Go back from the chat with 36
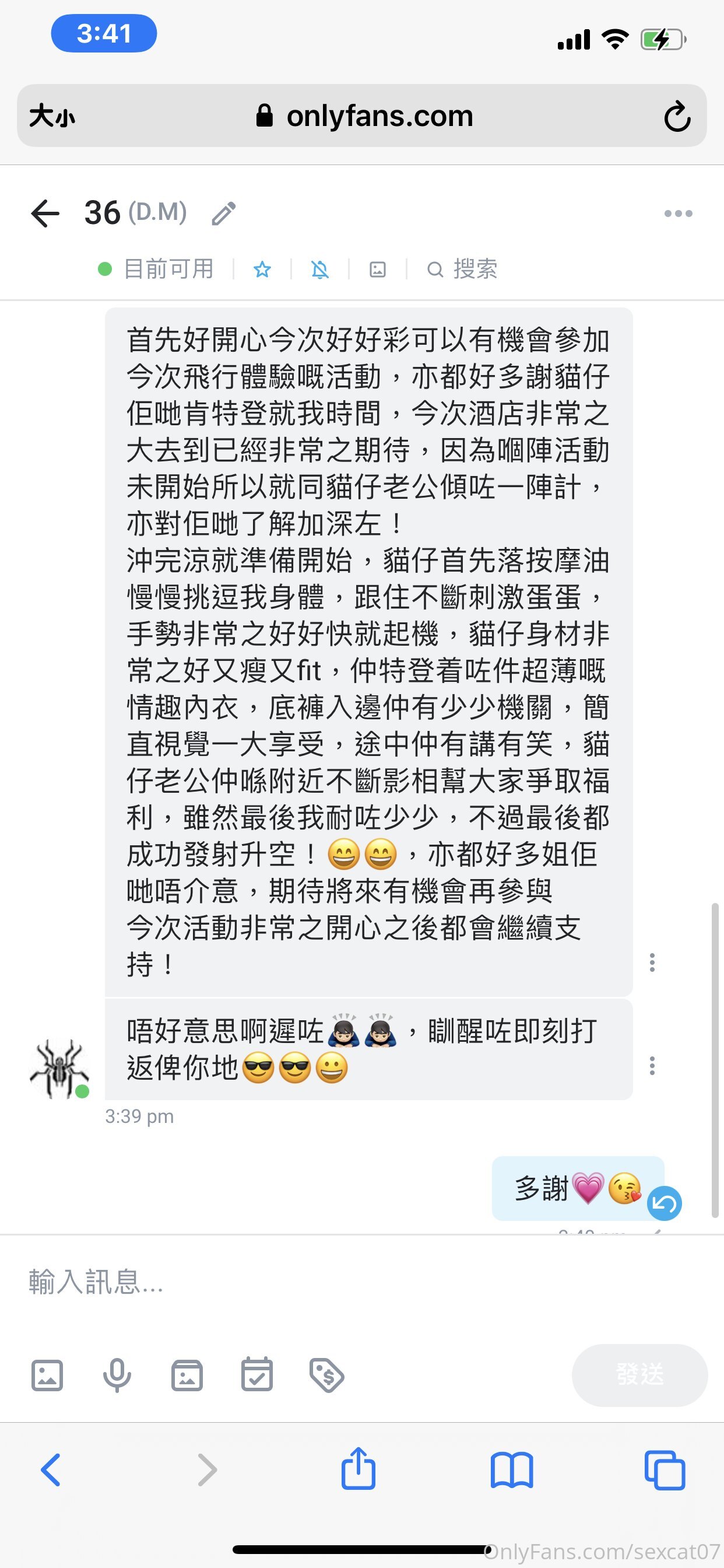 pyautogui.click(x=45, y=213)
